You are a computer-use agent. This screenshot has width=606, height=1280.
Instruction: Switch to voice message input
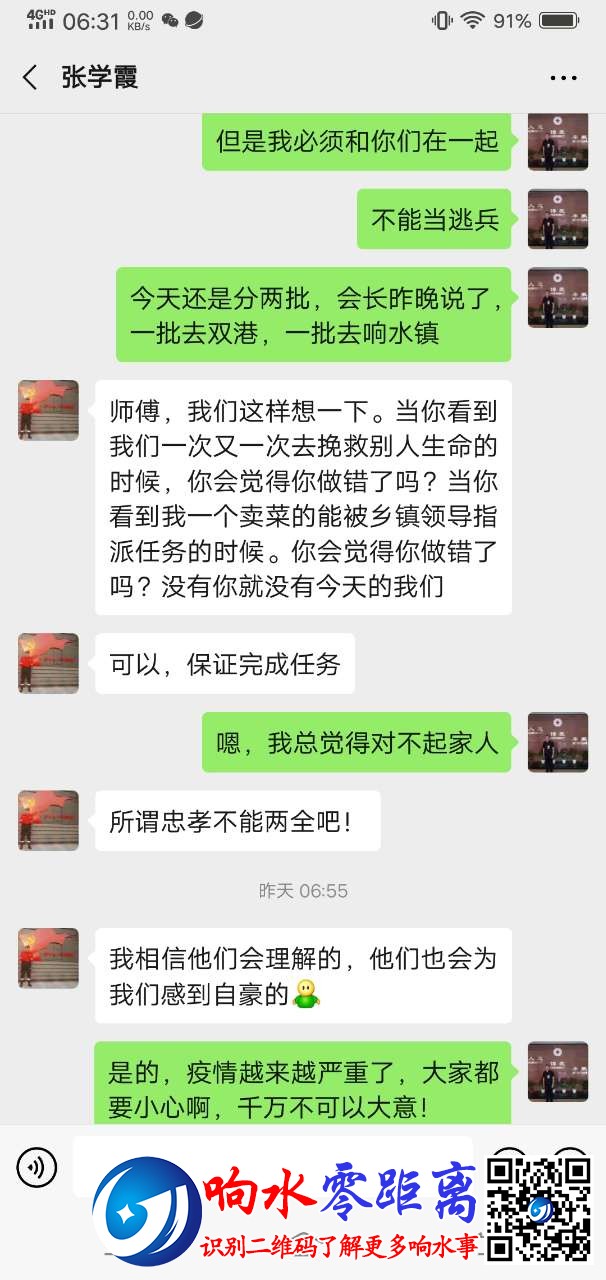click(x=37, y=1166)
